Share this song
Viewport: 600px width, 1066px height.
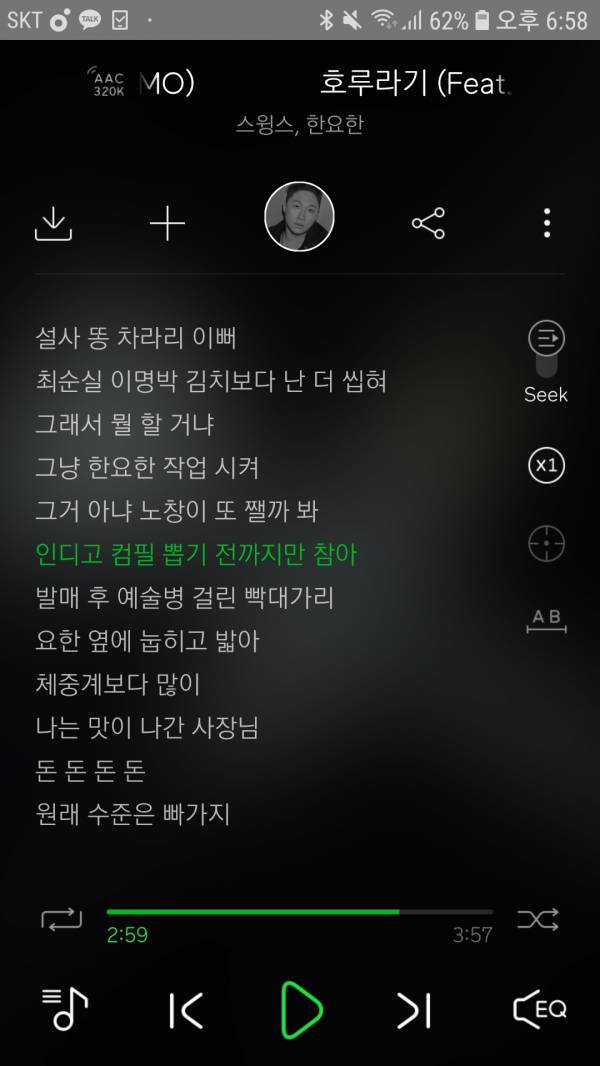428,223
